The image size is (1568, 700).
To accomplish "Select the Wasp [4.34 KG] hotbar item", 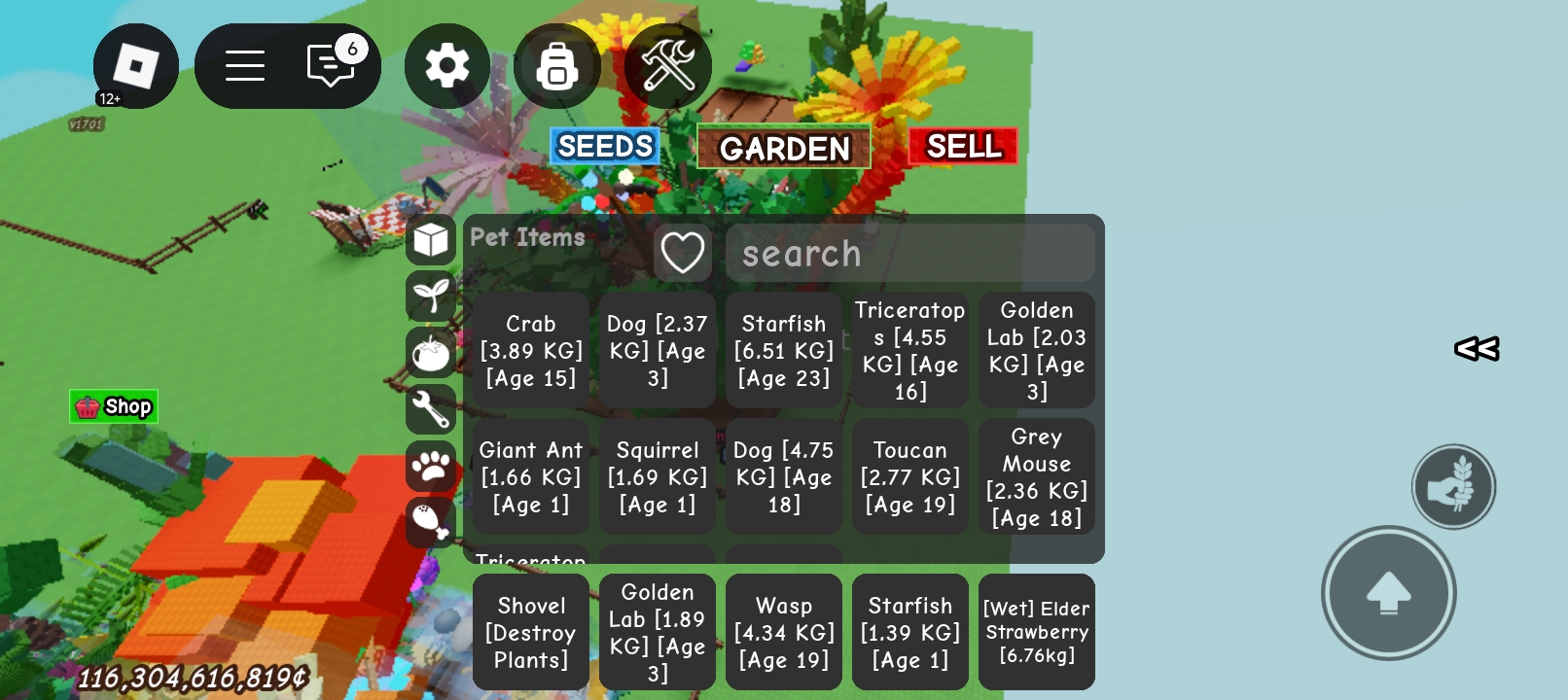I will pyautogui.click(x=784, y=632).
